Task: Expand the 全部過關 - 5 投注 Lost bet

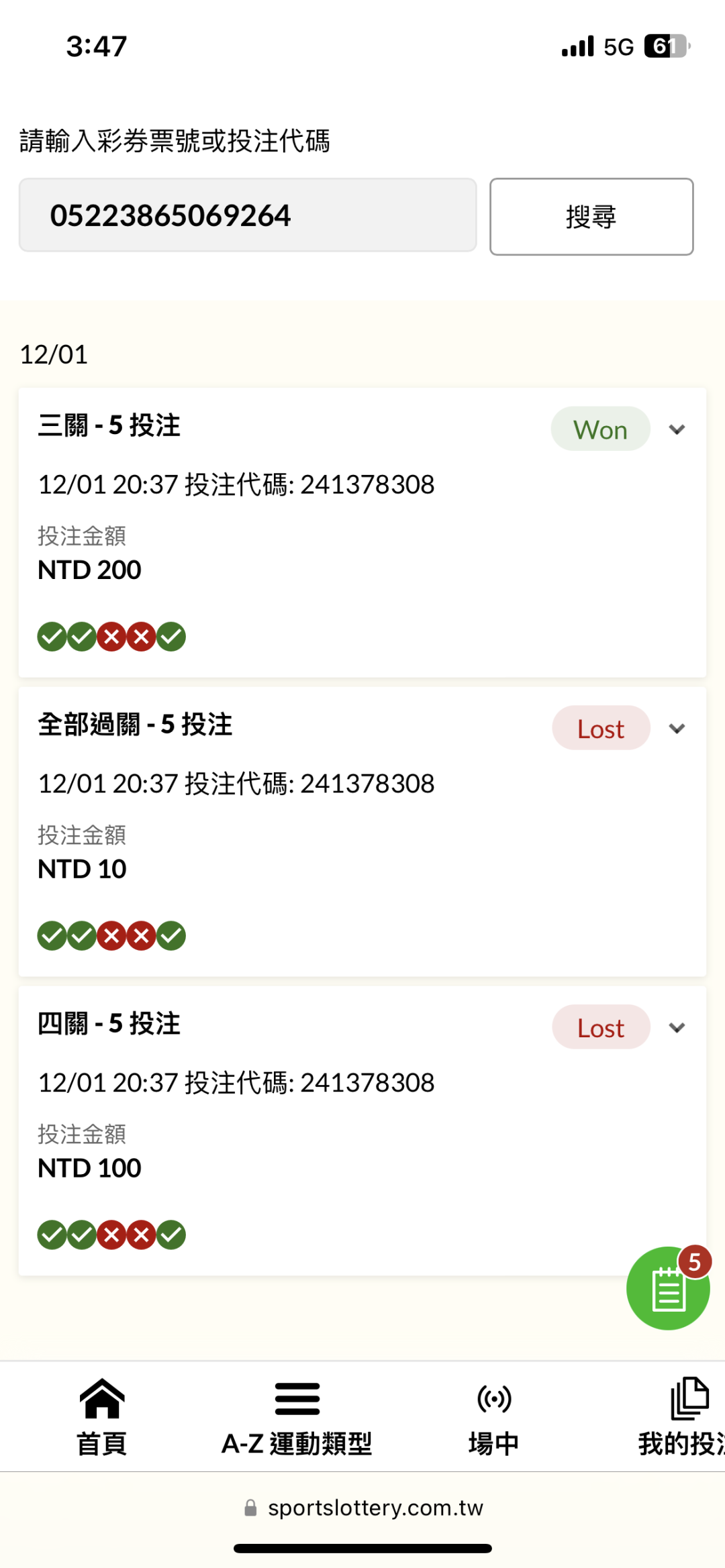Action: [677, 729]
